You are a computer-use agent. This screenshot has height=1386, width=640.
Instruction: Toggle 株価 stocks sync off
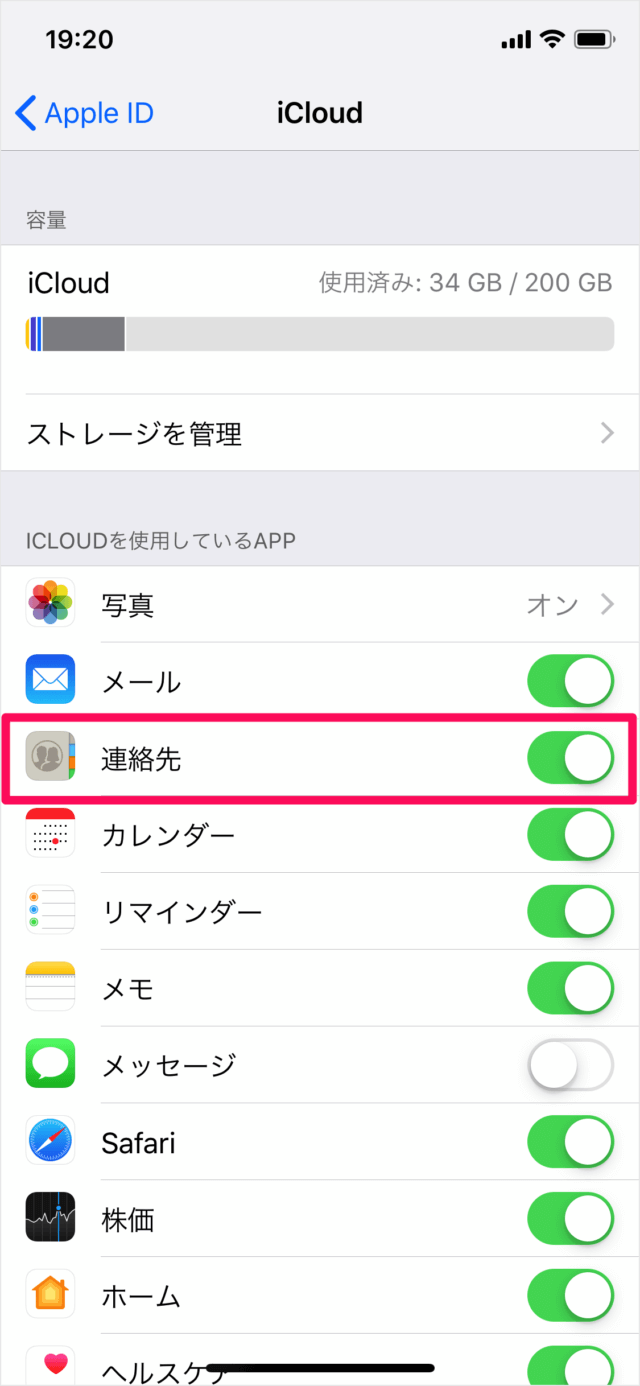coord(570,1219)
